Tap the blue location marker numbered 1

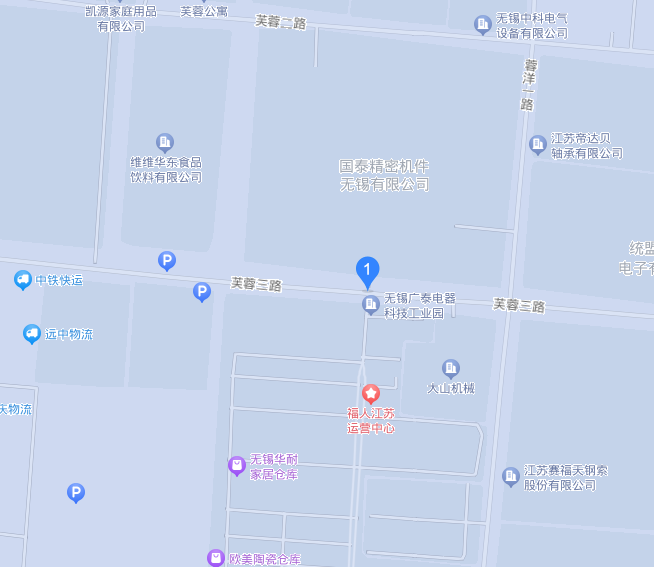(368, 270)
